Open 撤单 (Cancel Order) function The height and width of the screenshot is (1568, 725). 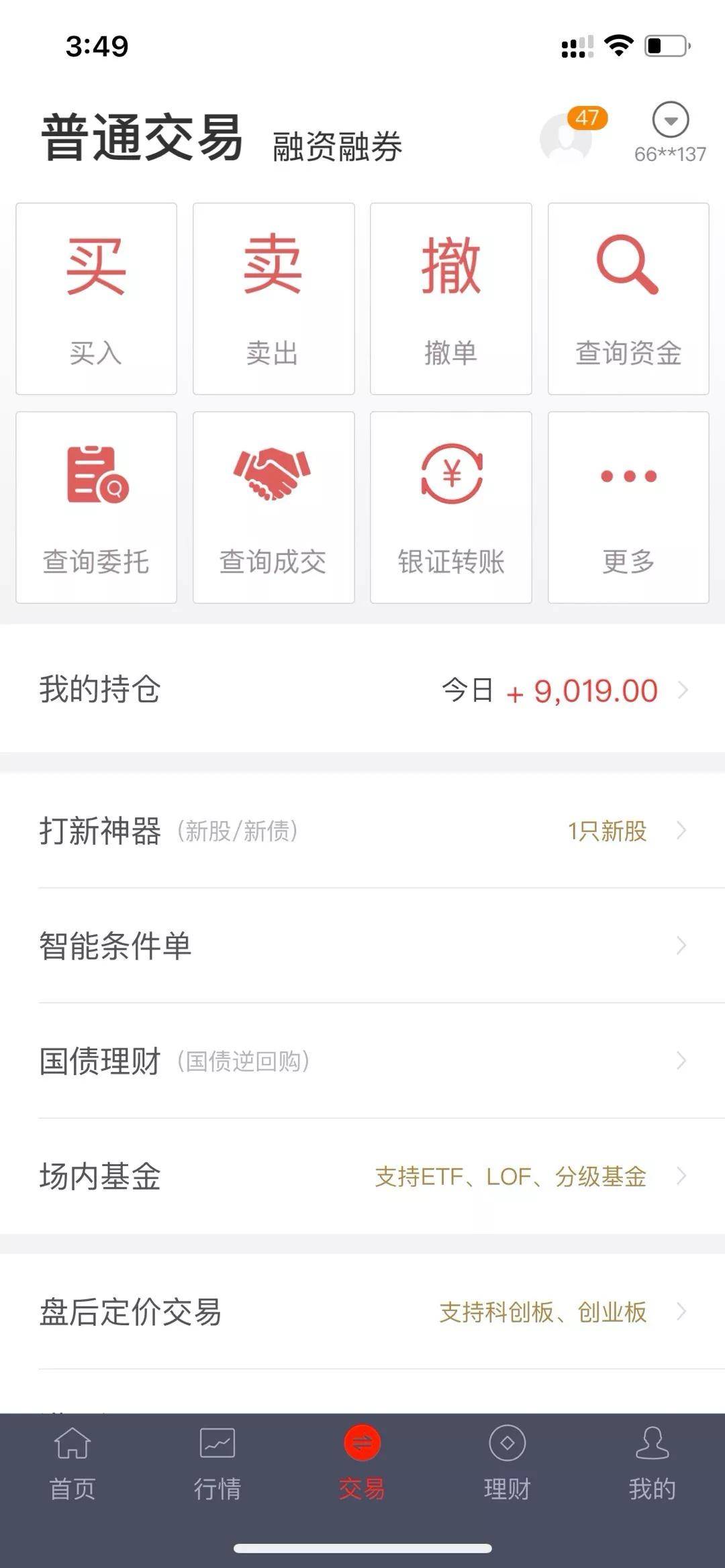click(450, 299)
